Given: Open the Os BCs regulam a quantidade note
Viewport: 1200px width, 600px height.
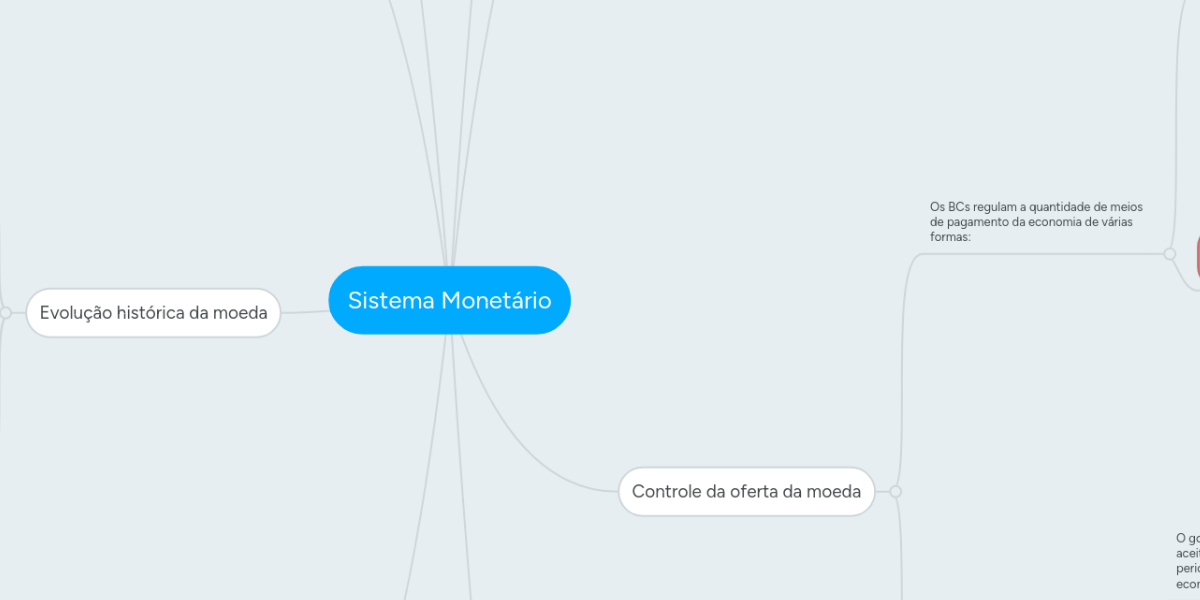Looking at the screenshot, I should (1035, 222).
